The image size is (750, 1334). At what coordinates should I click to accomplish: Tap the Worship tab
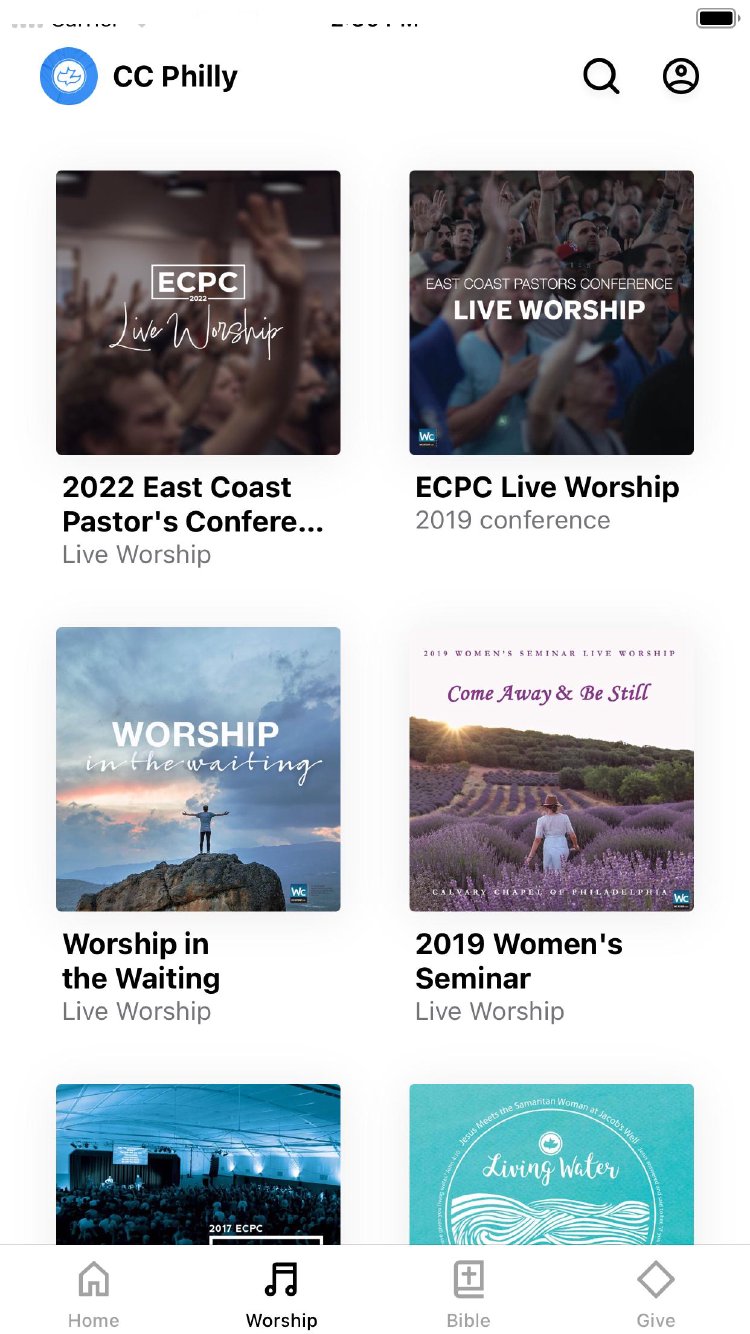pos(281,1293)
